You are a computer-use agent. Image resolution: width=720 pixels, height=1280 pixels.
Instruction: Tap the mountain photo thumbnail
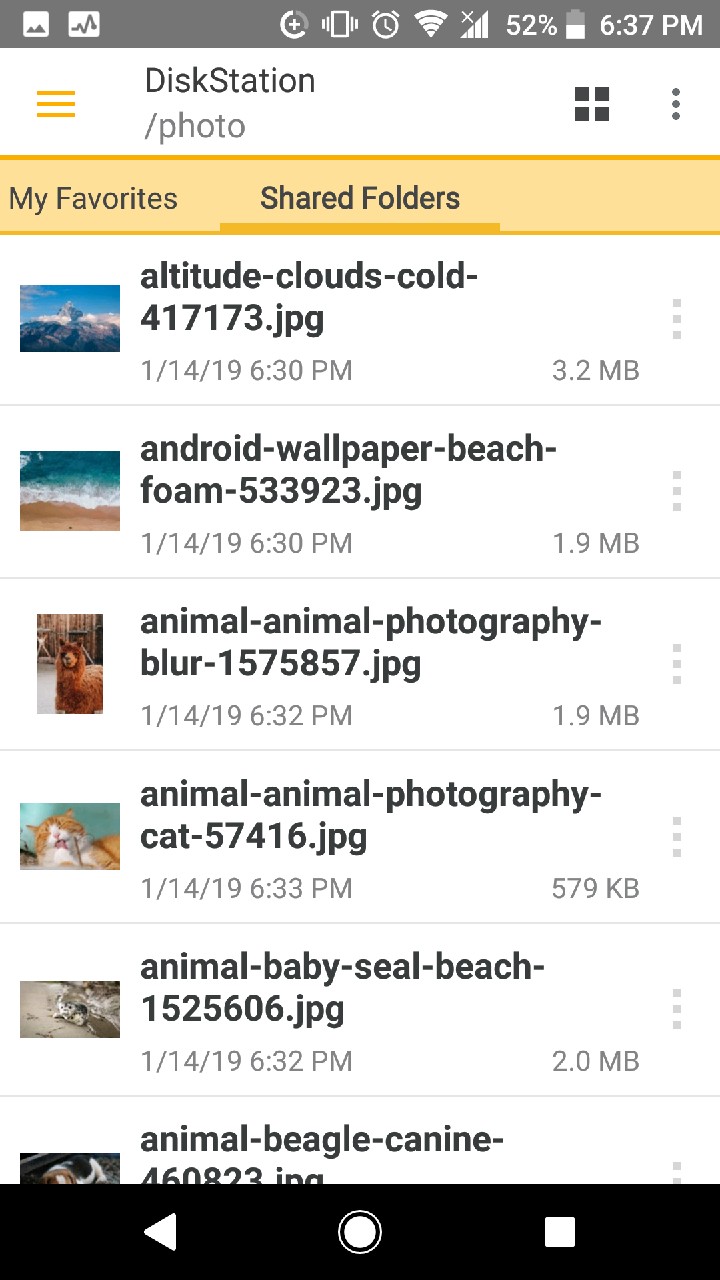69,318
